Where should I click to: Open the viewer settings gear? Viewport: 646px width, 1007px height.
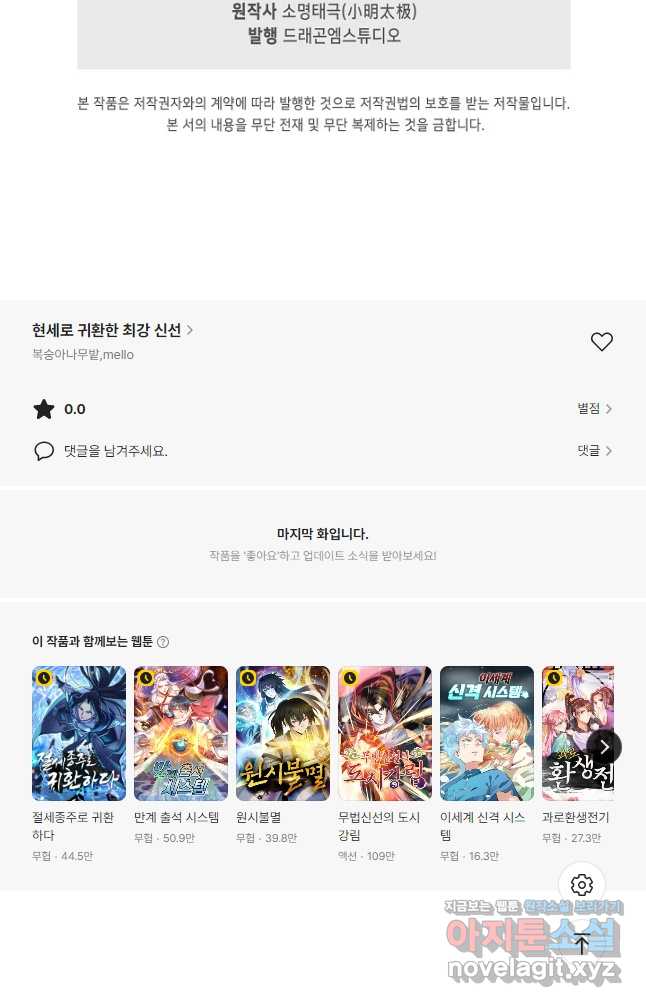click(x=582, y=885)
